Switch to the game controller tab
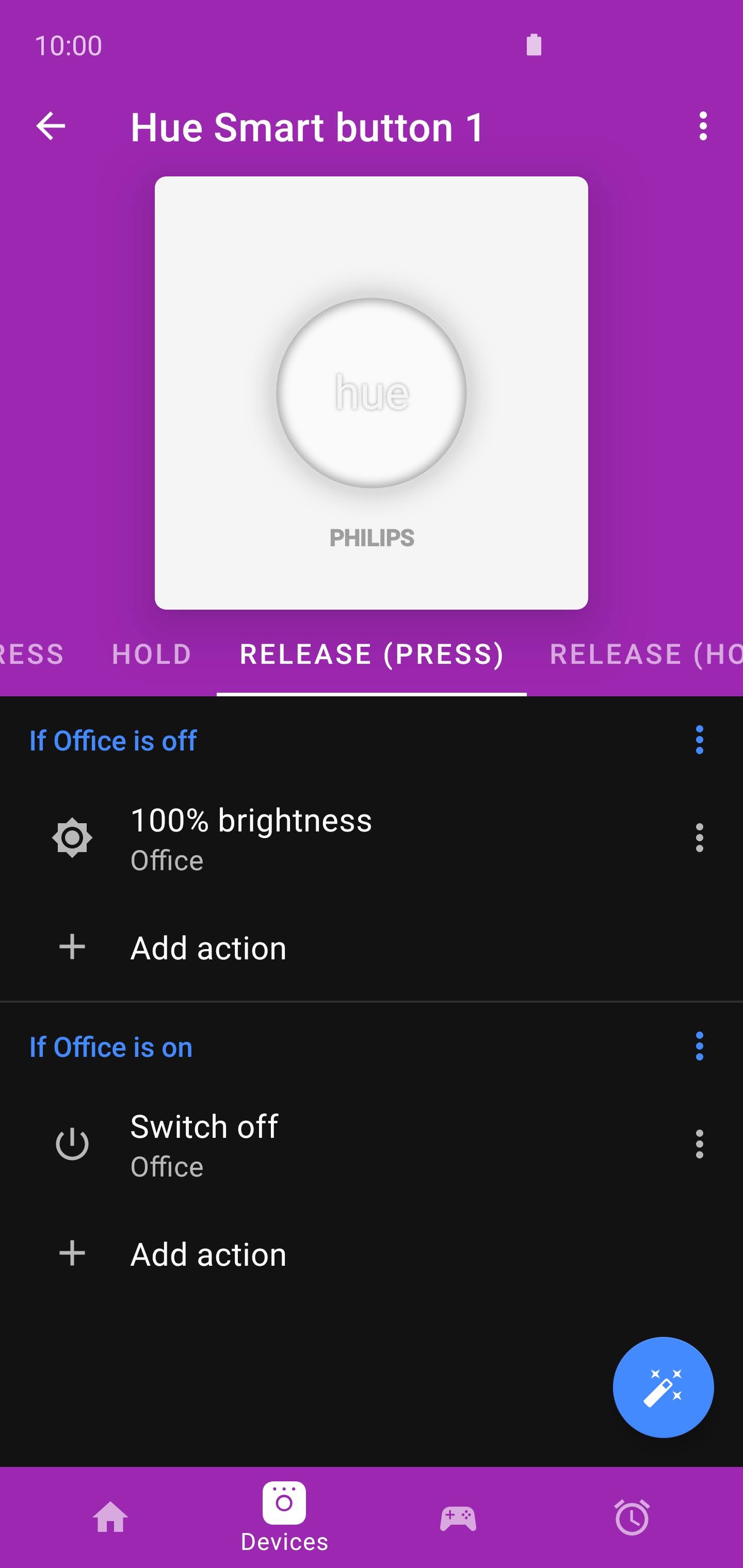The image size is (743, 1568). tap(458, 1517)
